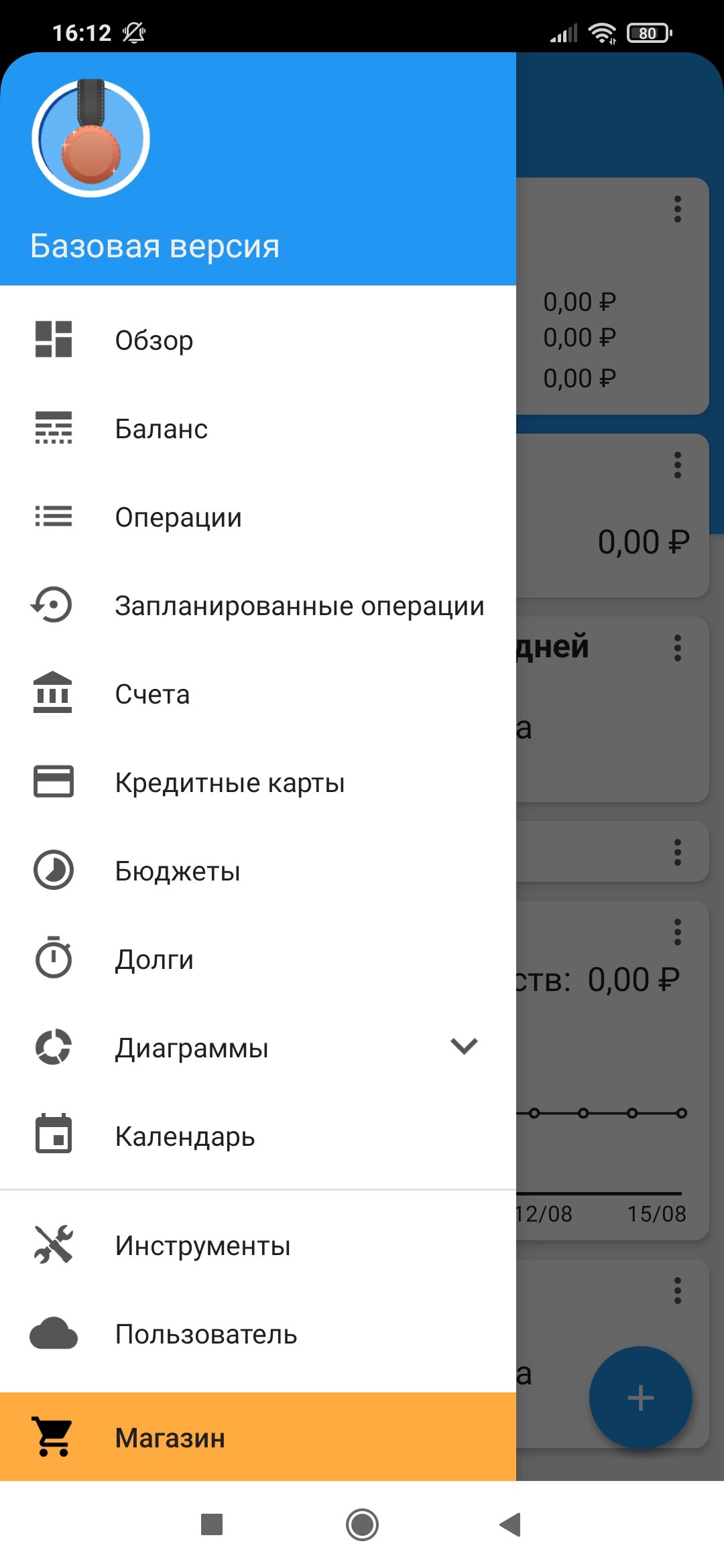This screenshot has height=1568, width=724.
Task: Open the Магазин store
Action: (258, 1437)
